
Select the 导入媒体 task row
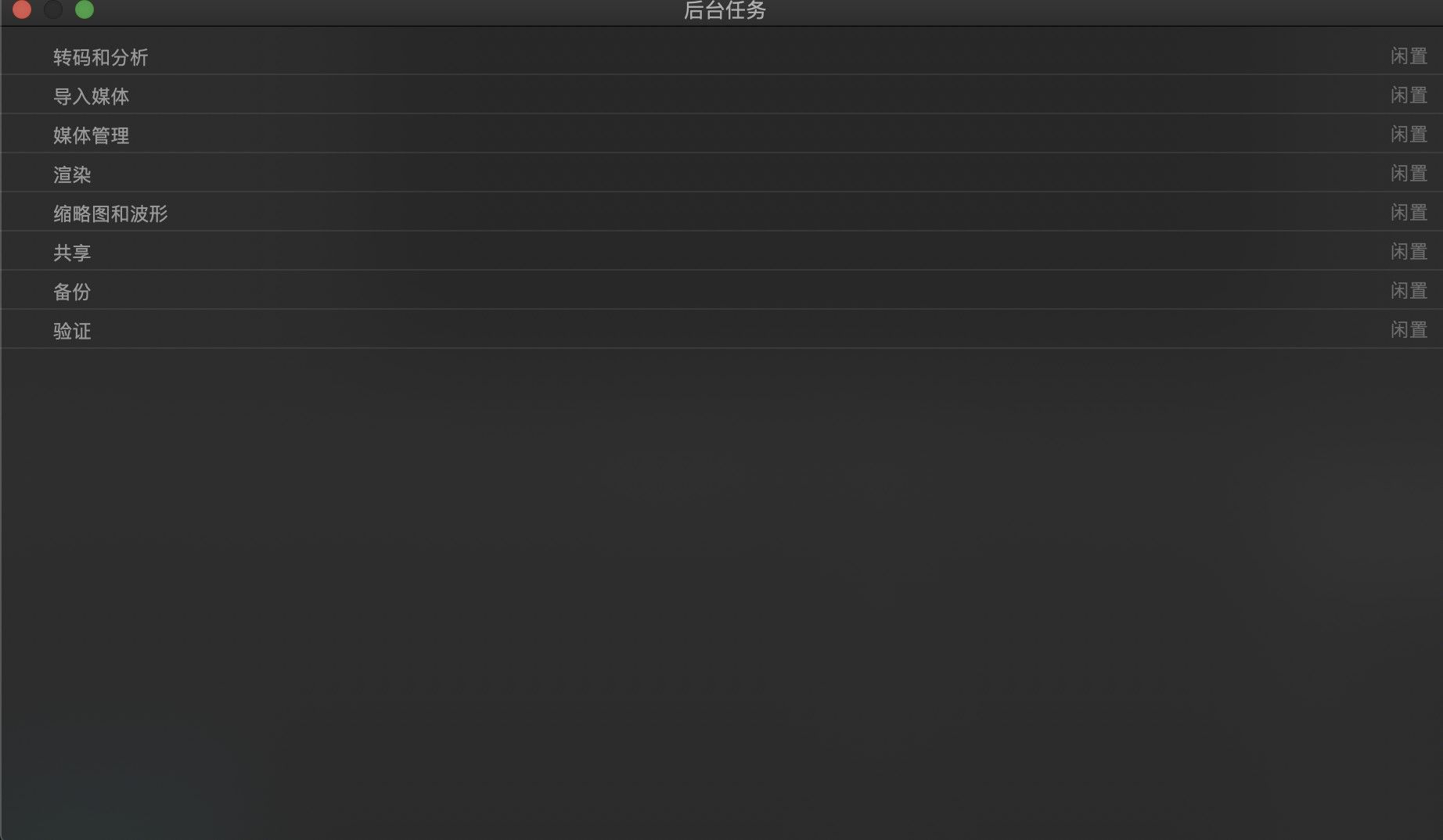click(x=92, y=96)
